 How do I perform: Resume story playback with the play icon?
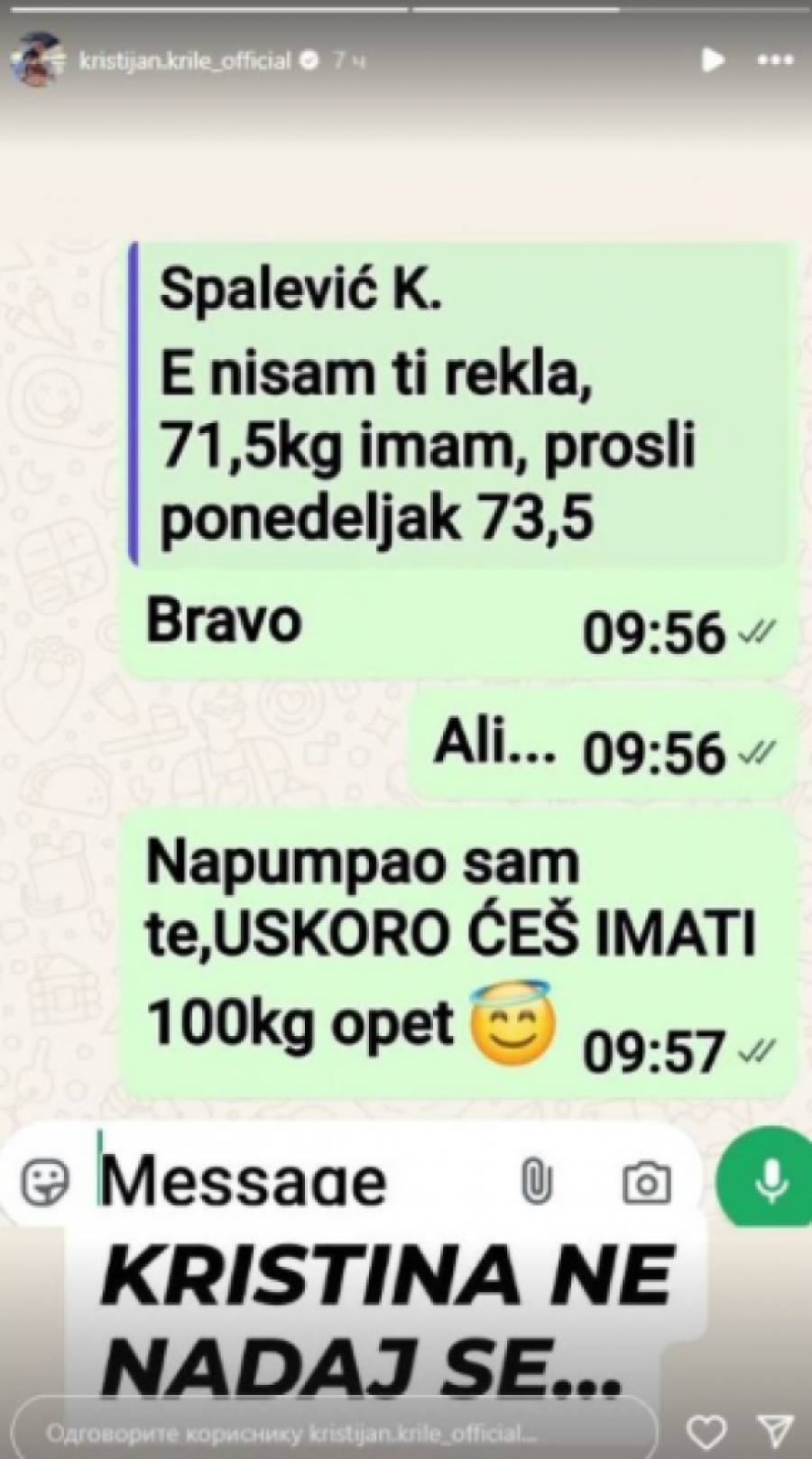point(712,60)
